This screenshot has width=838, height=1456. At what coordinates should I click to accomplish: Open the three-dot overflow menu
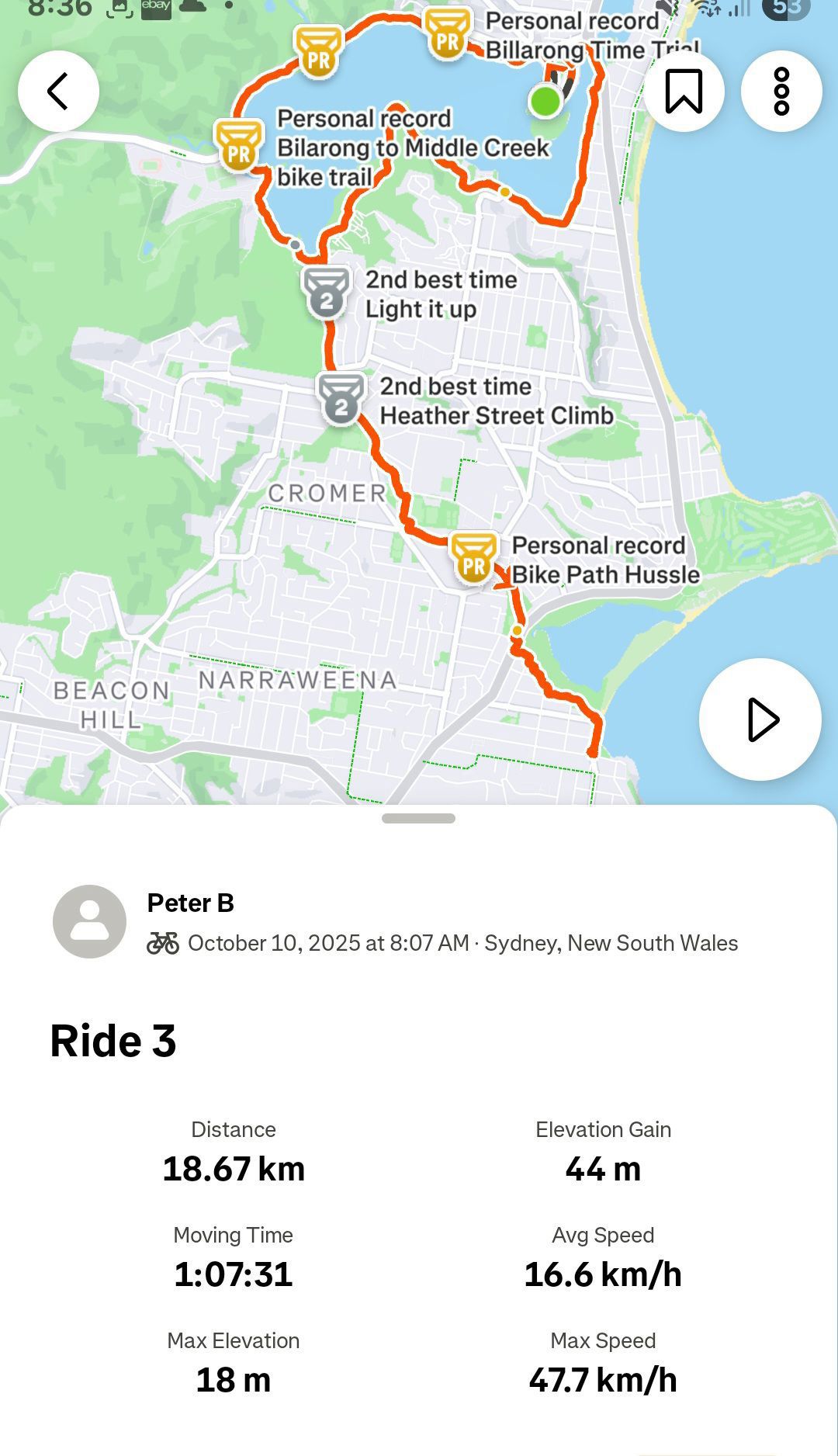(x=781, y=92)
